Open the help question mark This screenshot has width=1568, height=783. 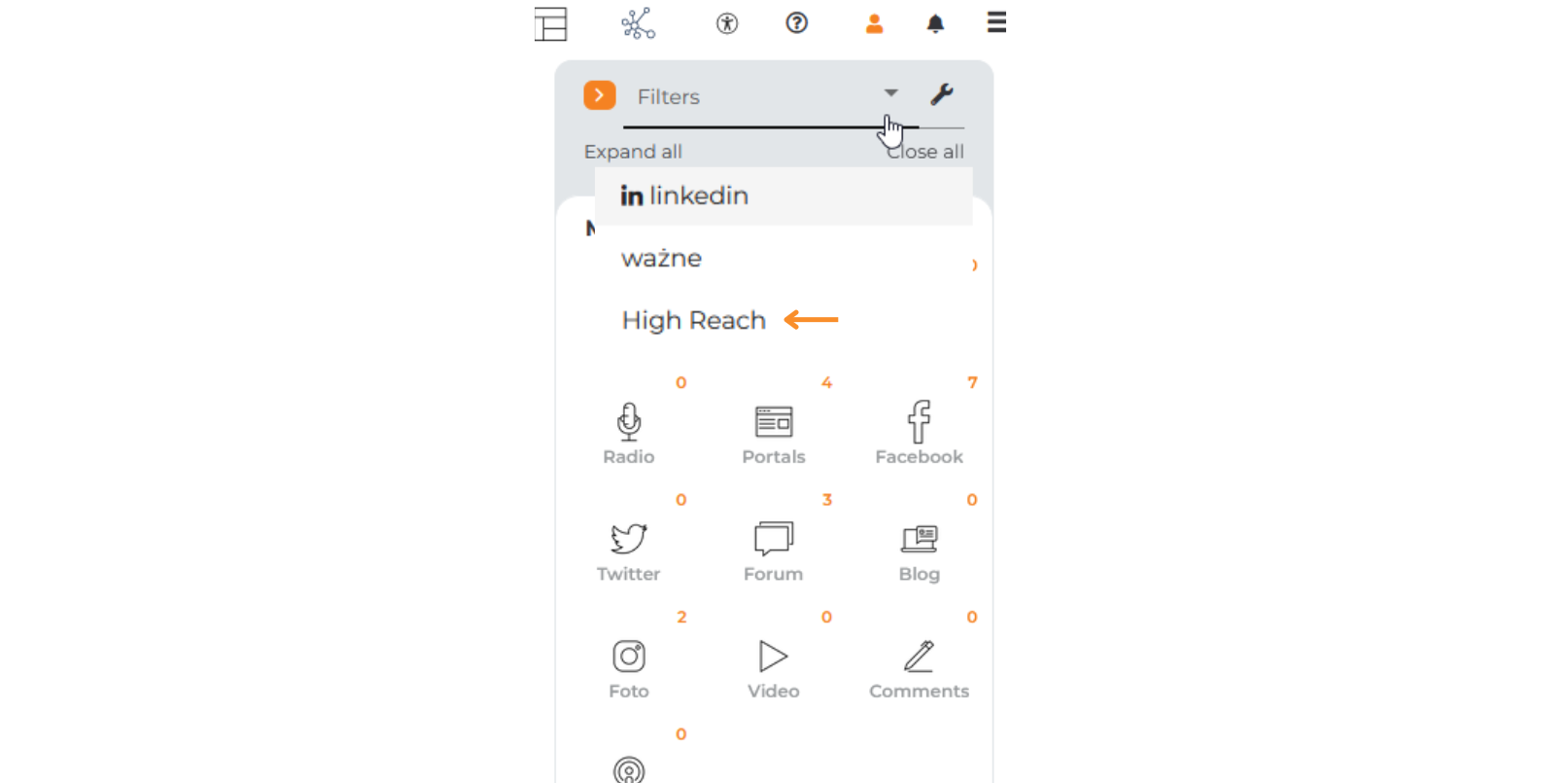click(x=796, y=23)
